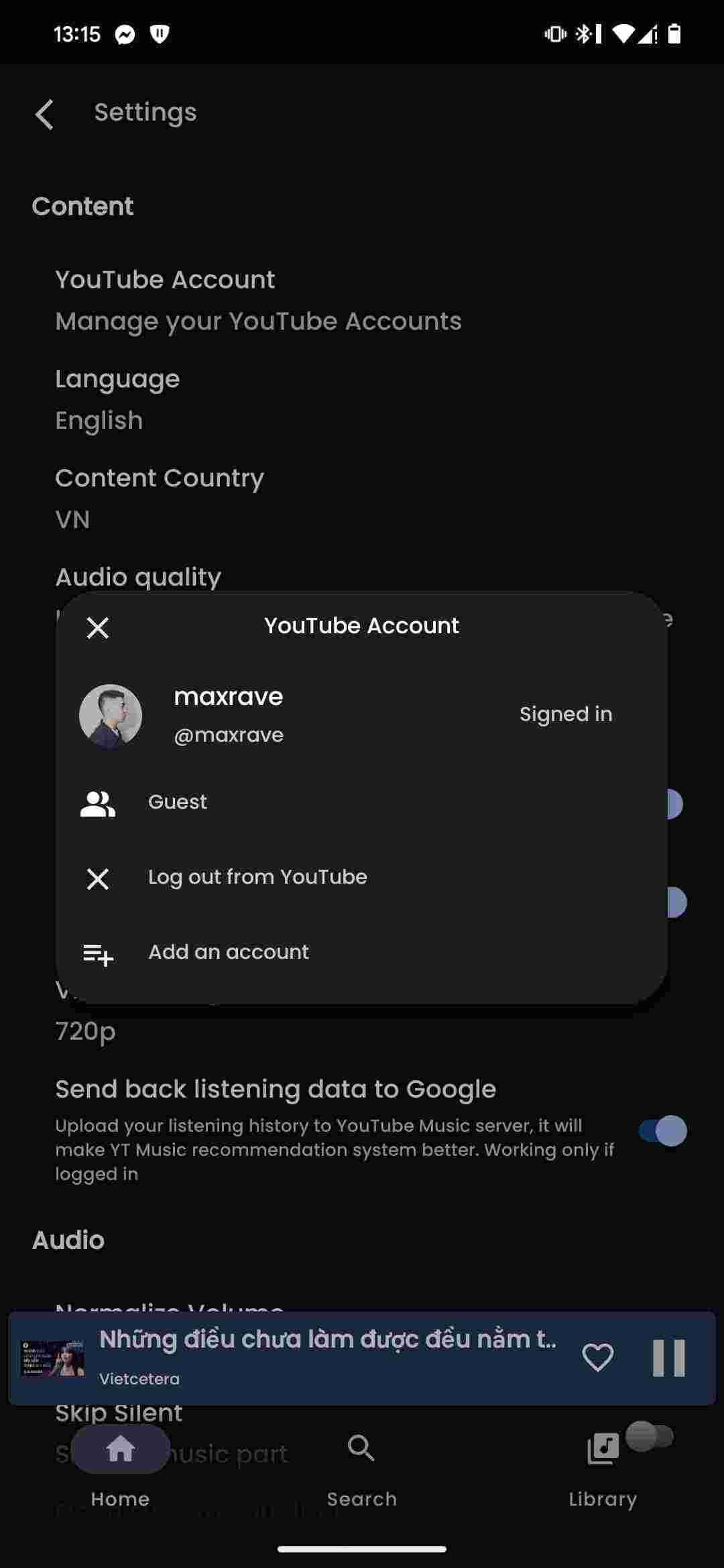Close the YouTube Account dialog
724x1568 pixels.
(97, 628)
